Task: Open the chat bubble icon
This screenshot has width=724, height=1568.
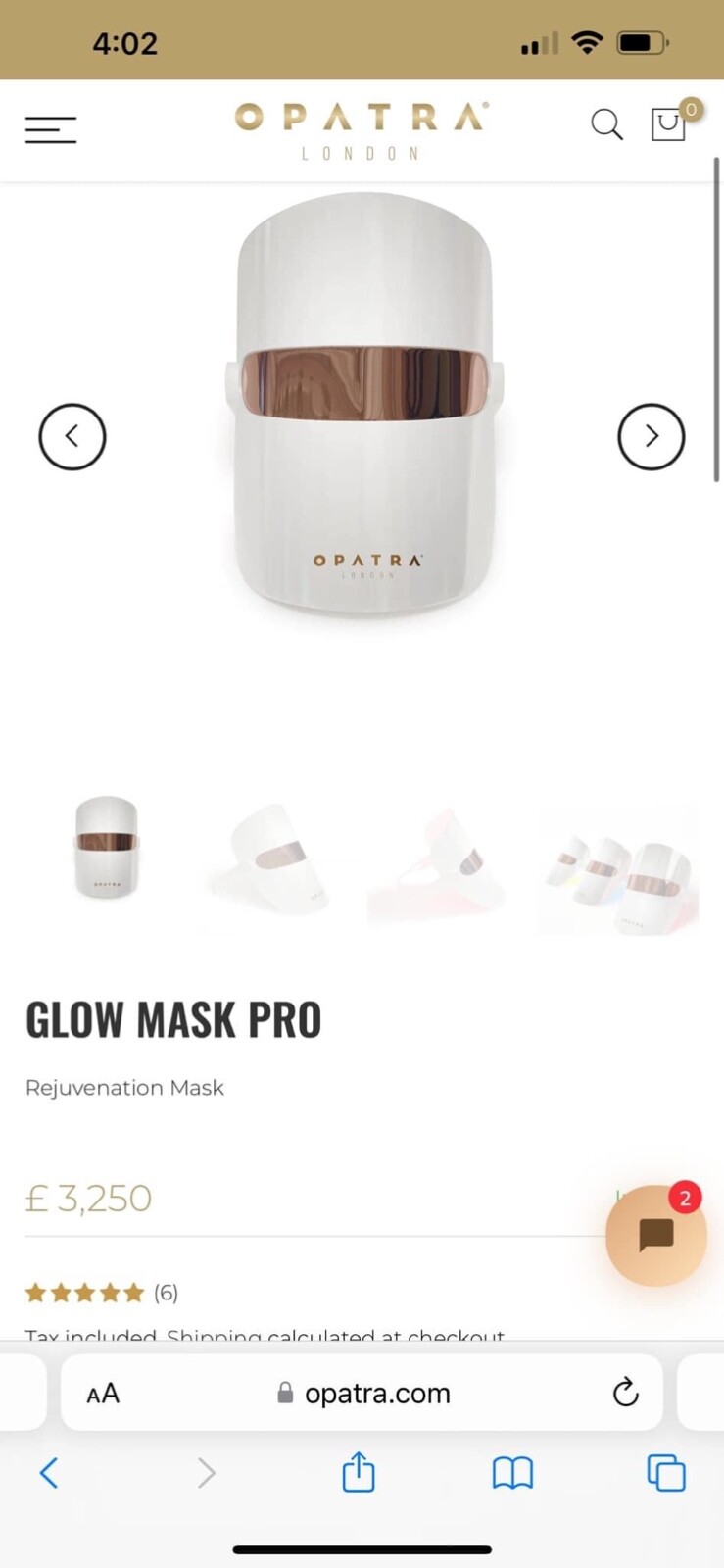Action: coord(654,1237)
